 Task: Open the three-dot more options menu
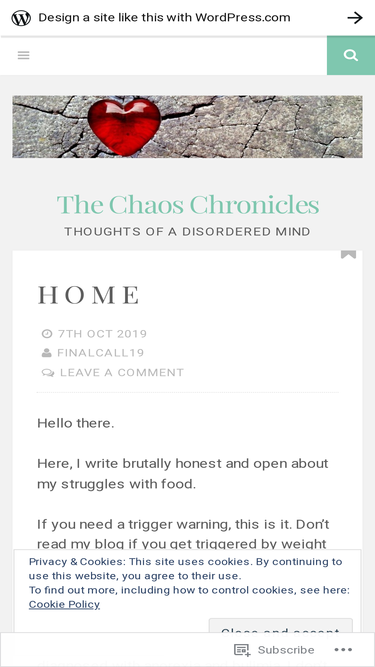click(x=343, y=650)
